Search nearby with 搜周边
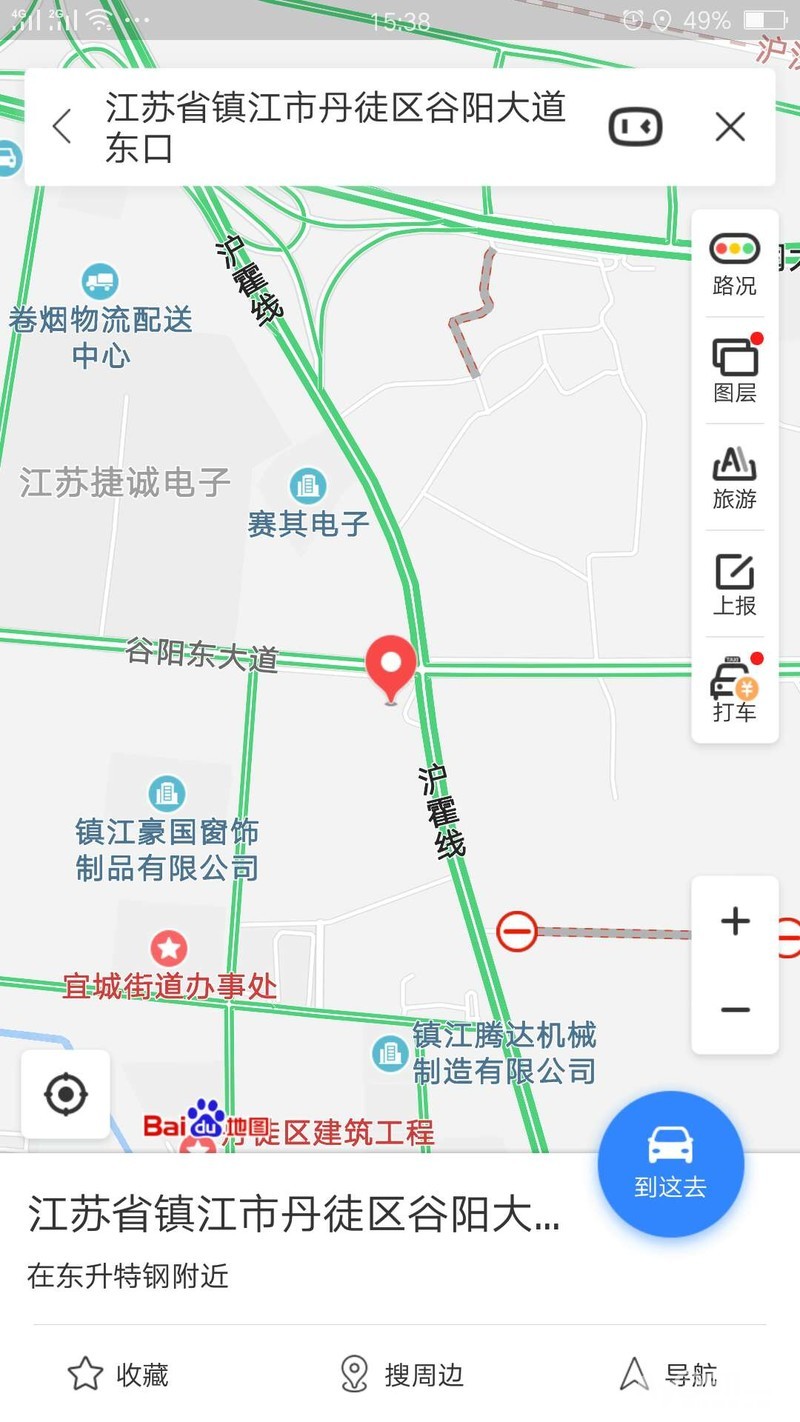This screenshot has height=1422, width=800. [403, 1375]
